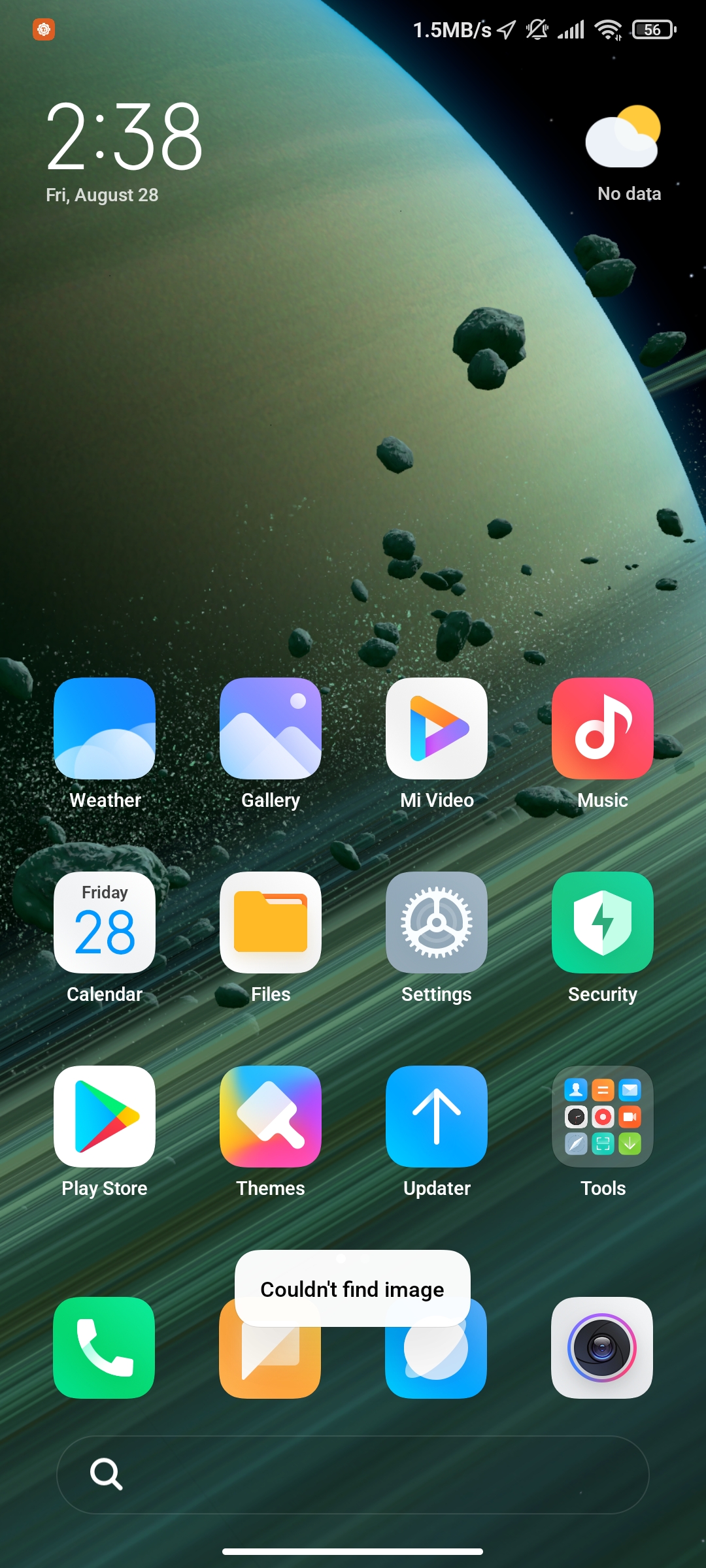Viewport: 706px width, 1568px height.
Task: Open the Phone dialer in dock
Action: [x=104, y=1347]
